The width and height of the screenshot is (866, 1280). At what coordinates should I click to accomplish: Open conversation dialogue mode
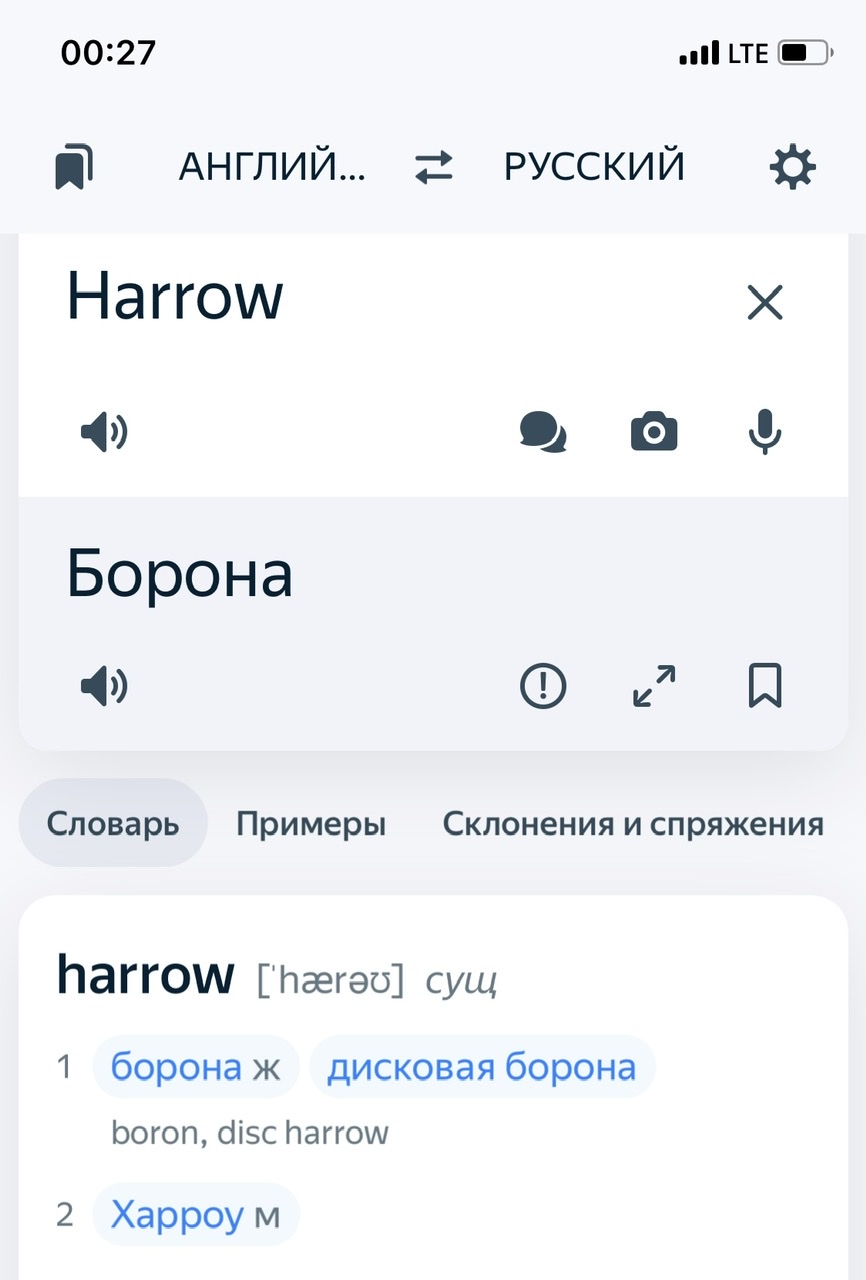(543, 433)
